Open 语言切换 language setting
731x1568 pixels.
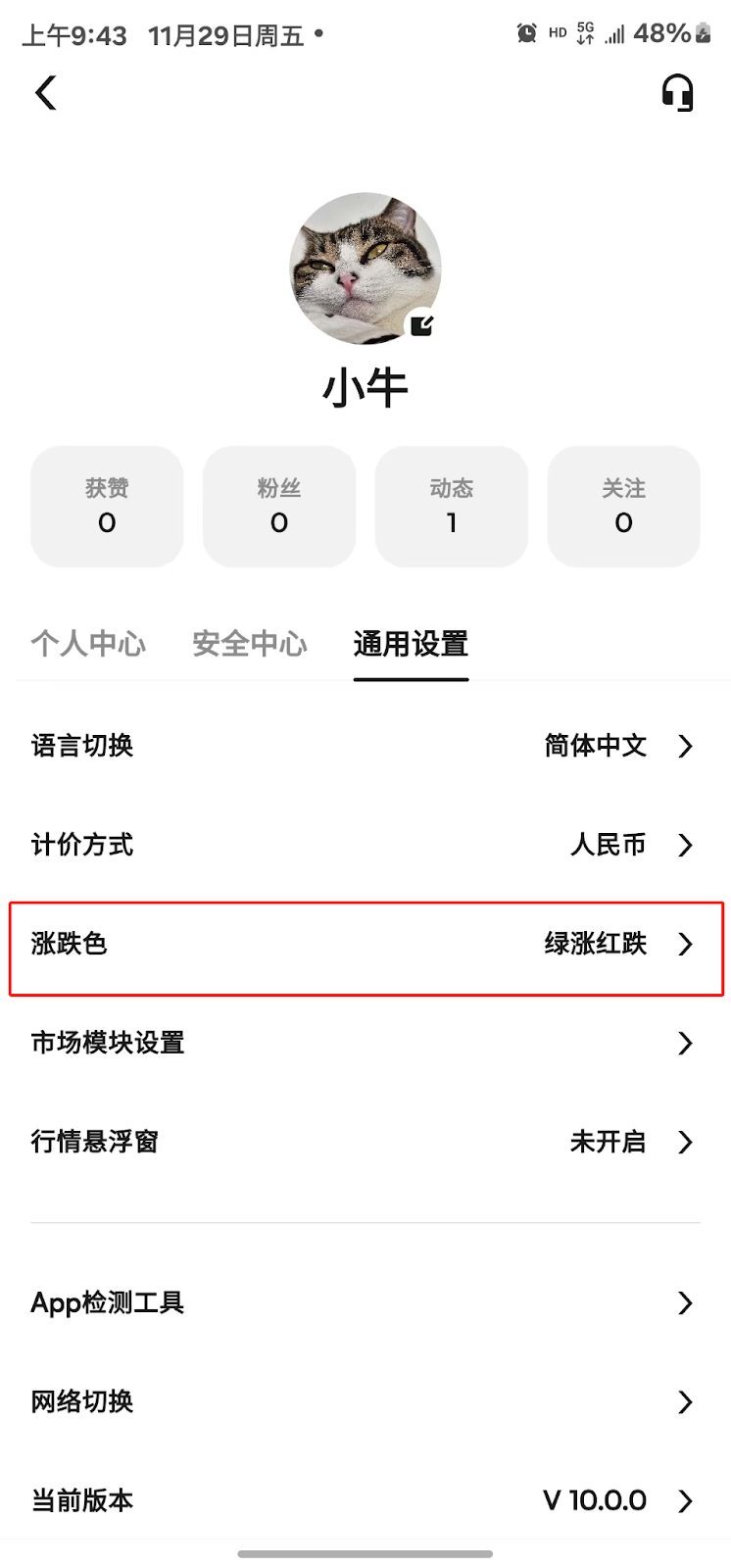coord(365,746)
